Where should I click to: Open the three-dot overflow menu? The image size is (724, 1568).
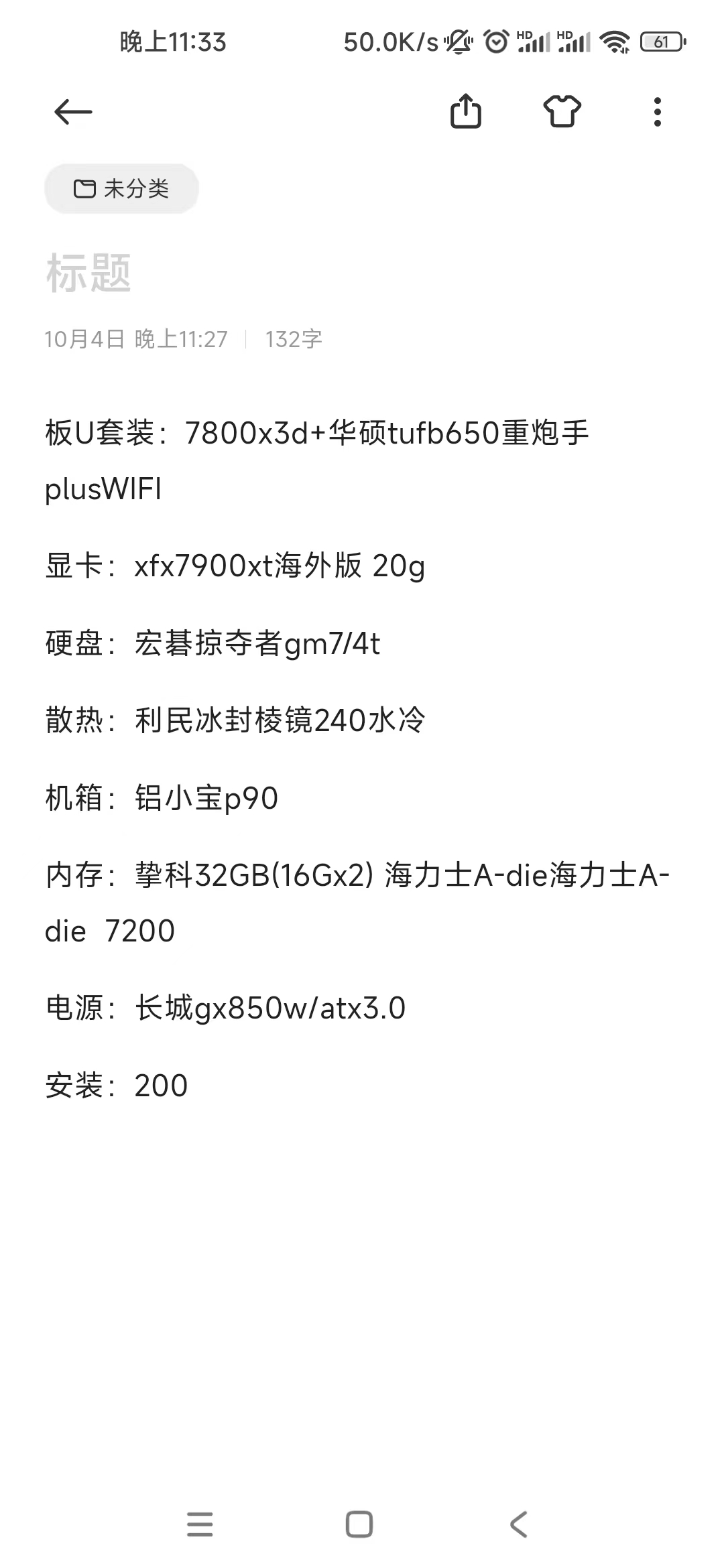click(657, 111)
